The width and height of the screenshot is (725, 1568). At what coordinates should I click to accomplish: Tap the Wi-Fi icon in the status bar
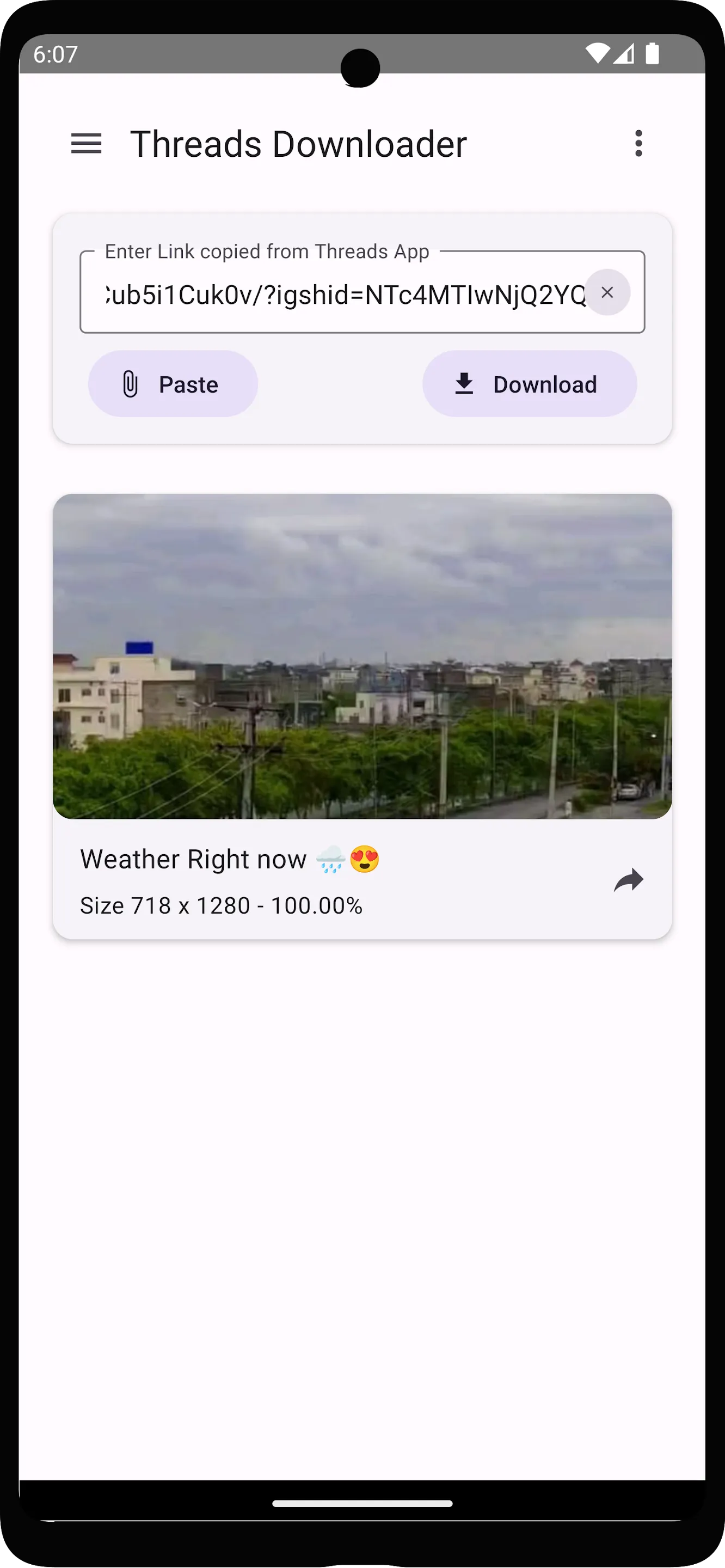pyautogui.click(x=599, y=54)
